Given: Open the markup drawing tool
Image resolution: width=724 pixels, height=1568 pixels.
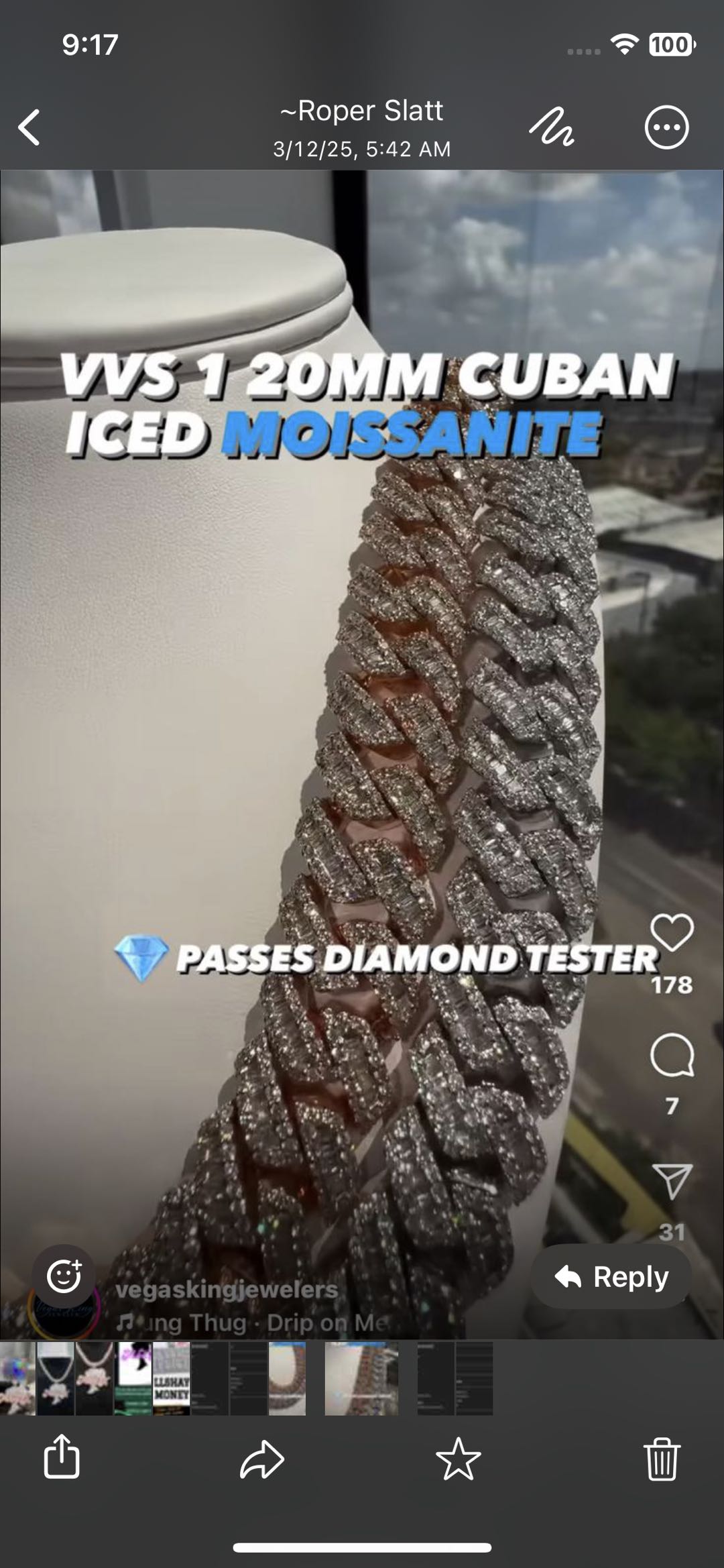Looking at the screenshot, I should (552, 127).
